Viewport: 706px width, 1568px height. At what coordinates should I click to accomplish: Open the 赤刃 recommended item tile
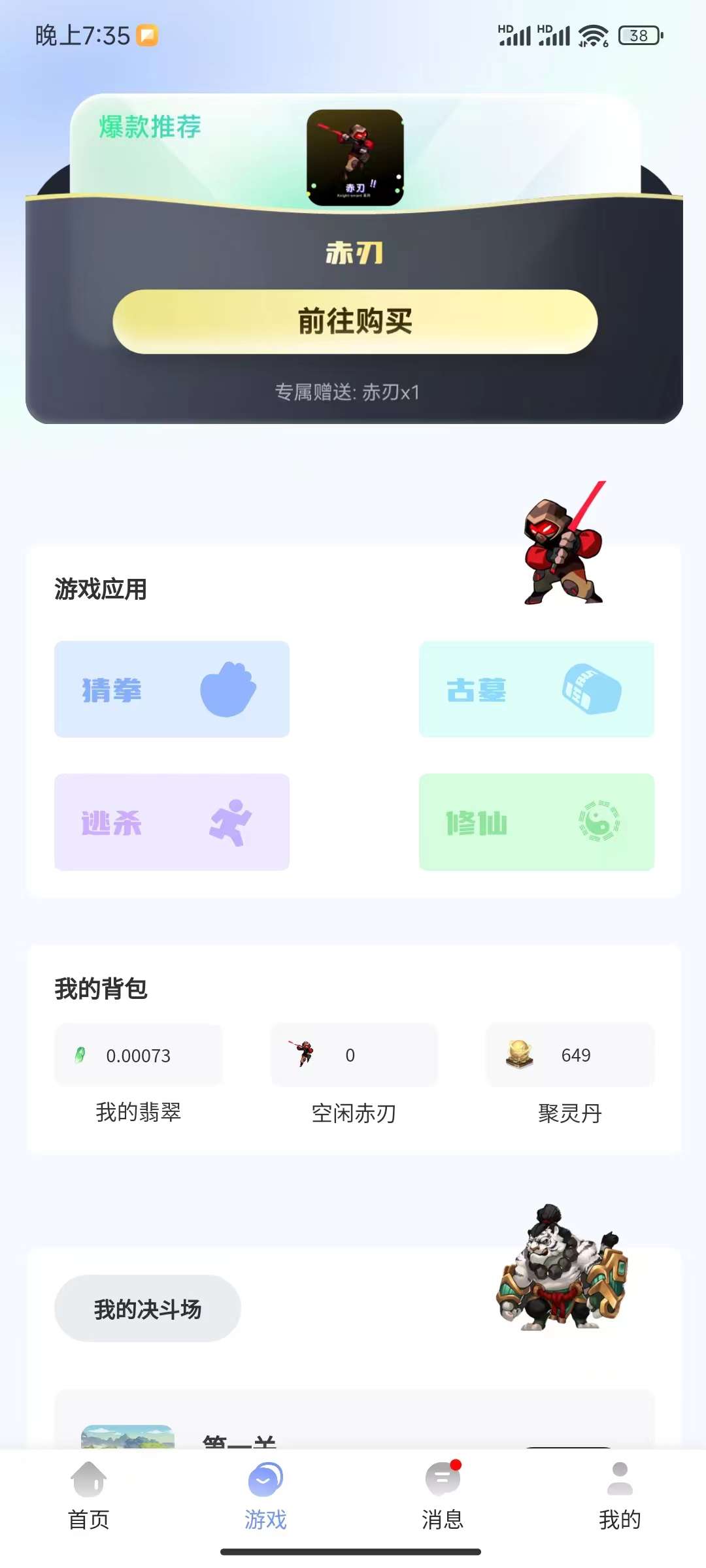[355, 157]
